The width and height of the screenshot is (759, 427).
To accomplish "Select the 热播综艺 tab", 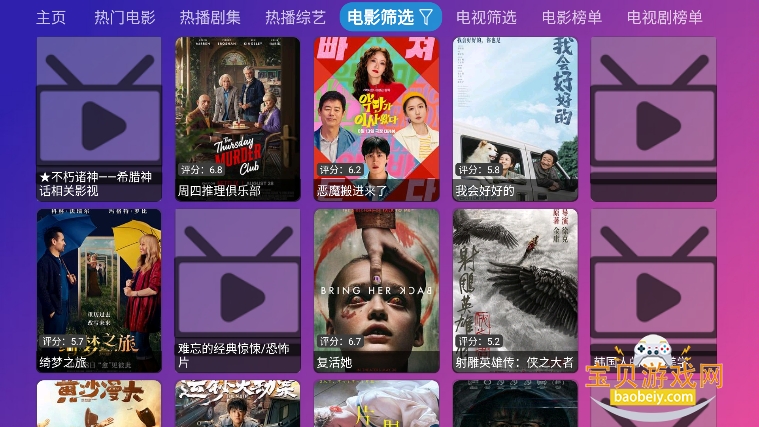I will [x=295, y=17].
